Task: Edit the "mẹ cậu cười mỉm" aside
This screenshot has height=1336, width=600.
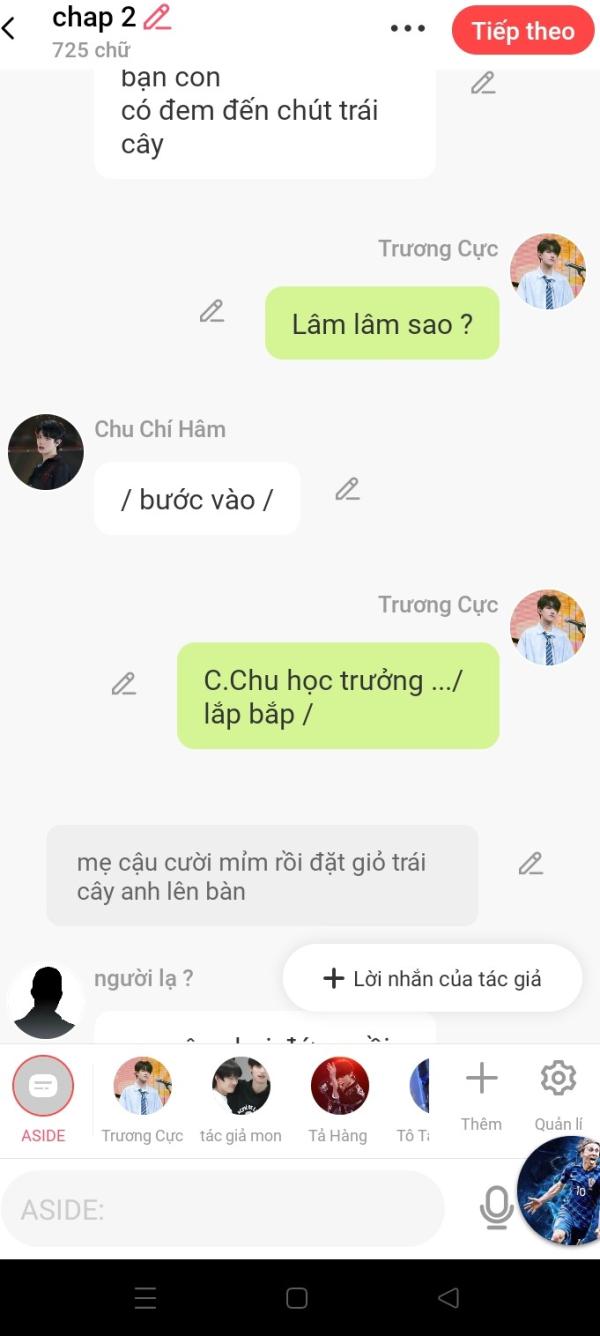Action: pos(531,863)
